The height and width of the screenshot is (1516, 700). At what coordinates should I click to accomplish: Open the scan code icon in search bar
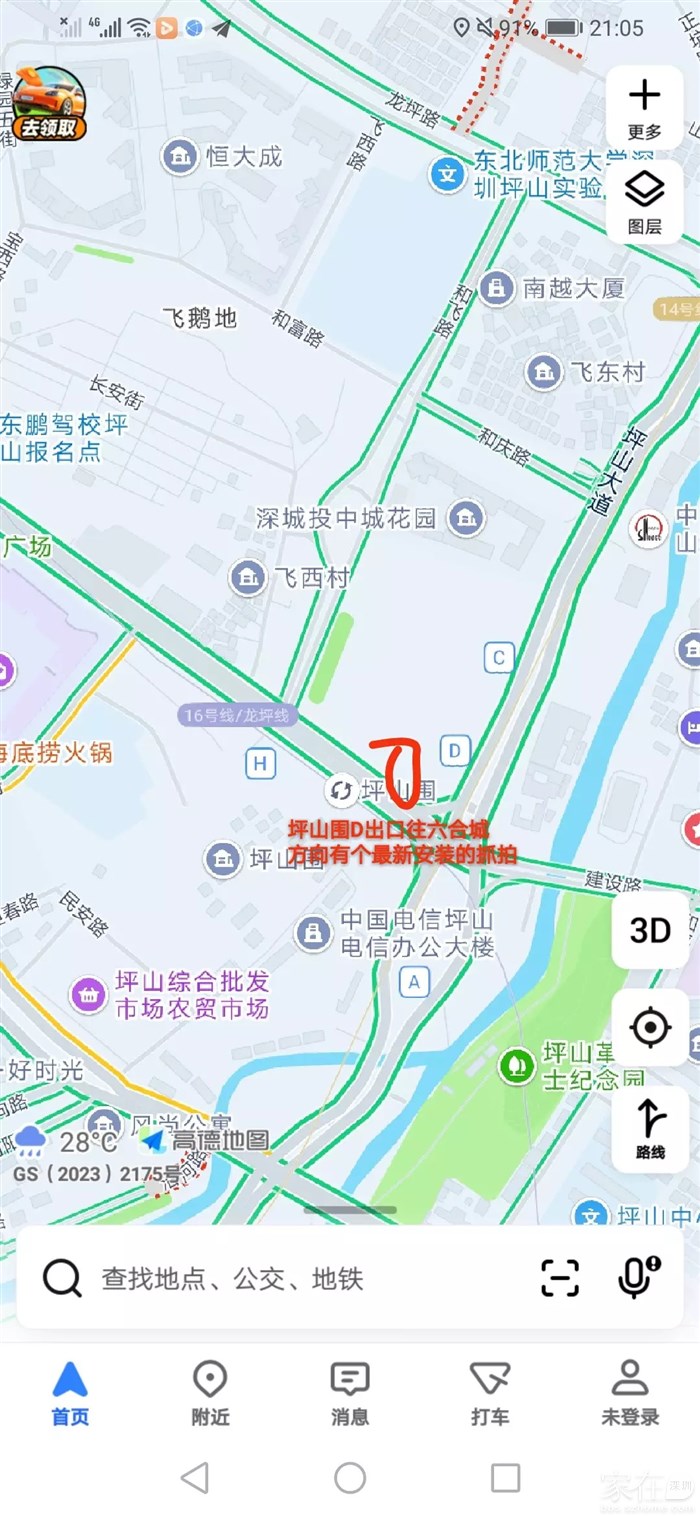pyautogui.click(x=560, y=1278)
